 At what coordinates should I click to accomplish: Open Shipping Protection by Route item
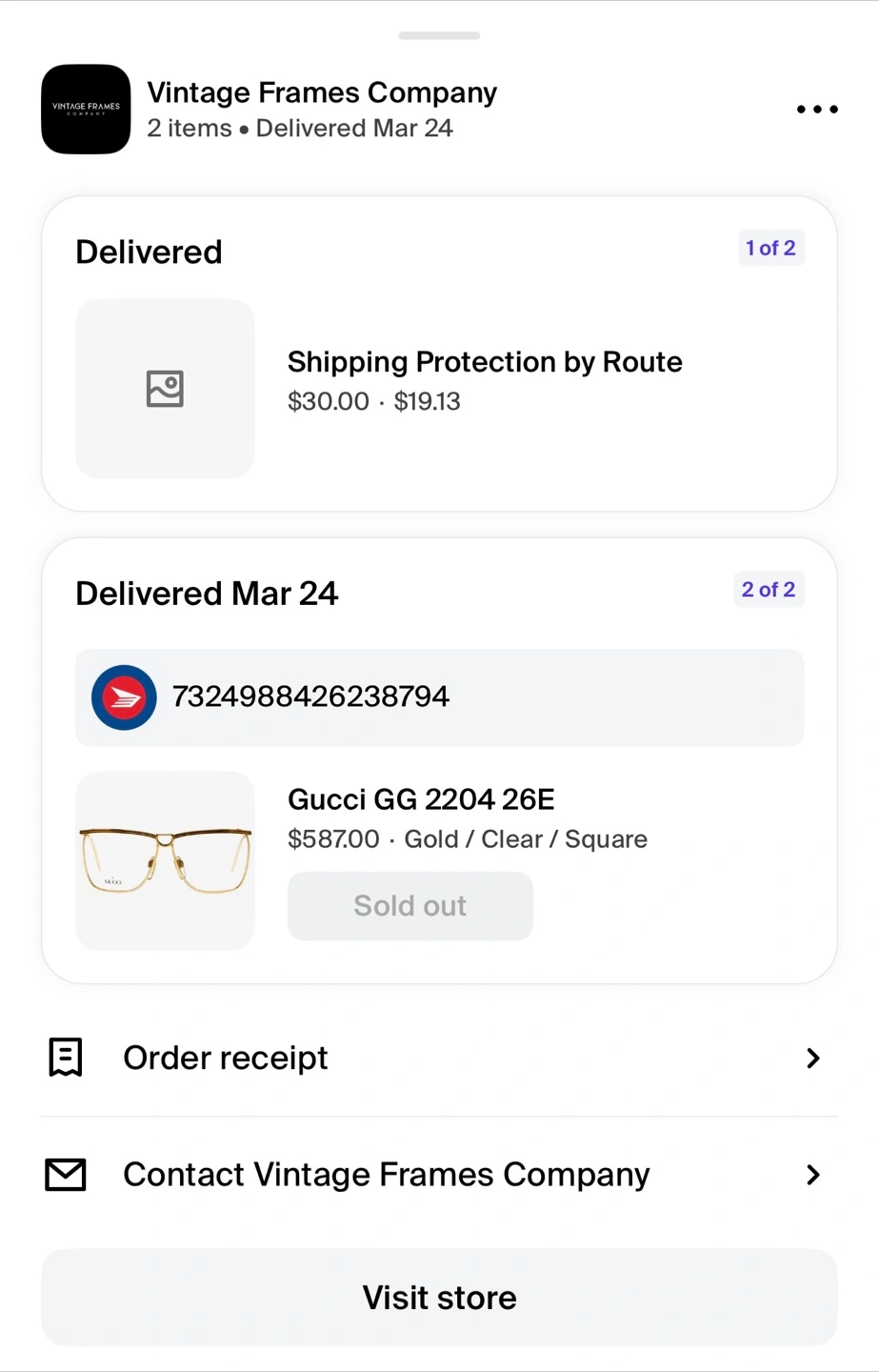[x=484, y=362]
